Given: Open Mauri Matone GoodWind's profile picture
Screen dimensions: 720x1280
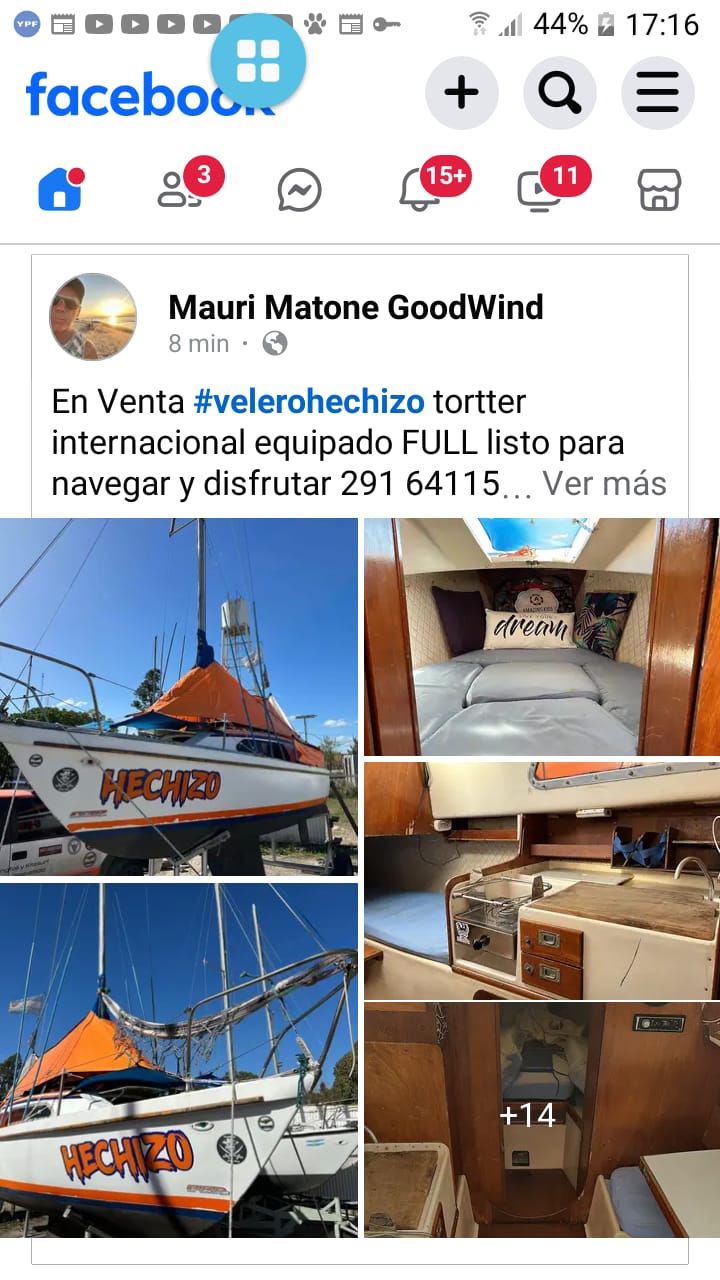Looking at the screenshot, I should coord(93,317).
